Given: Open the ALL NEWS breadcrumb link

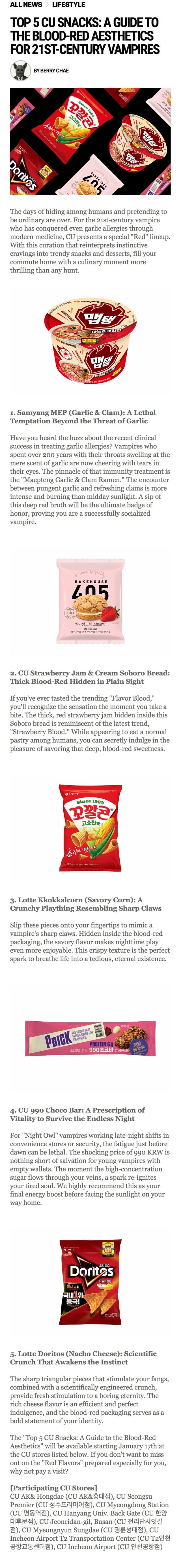Looking at the screenshot, I should tap(26, 5).
